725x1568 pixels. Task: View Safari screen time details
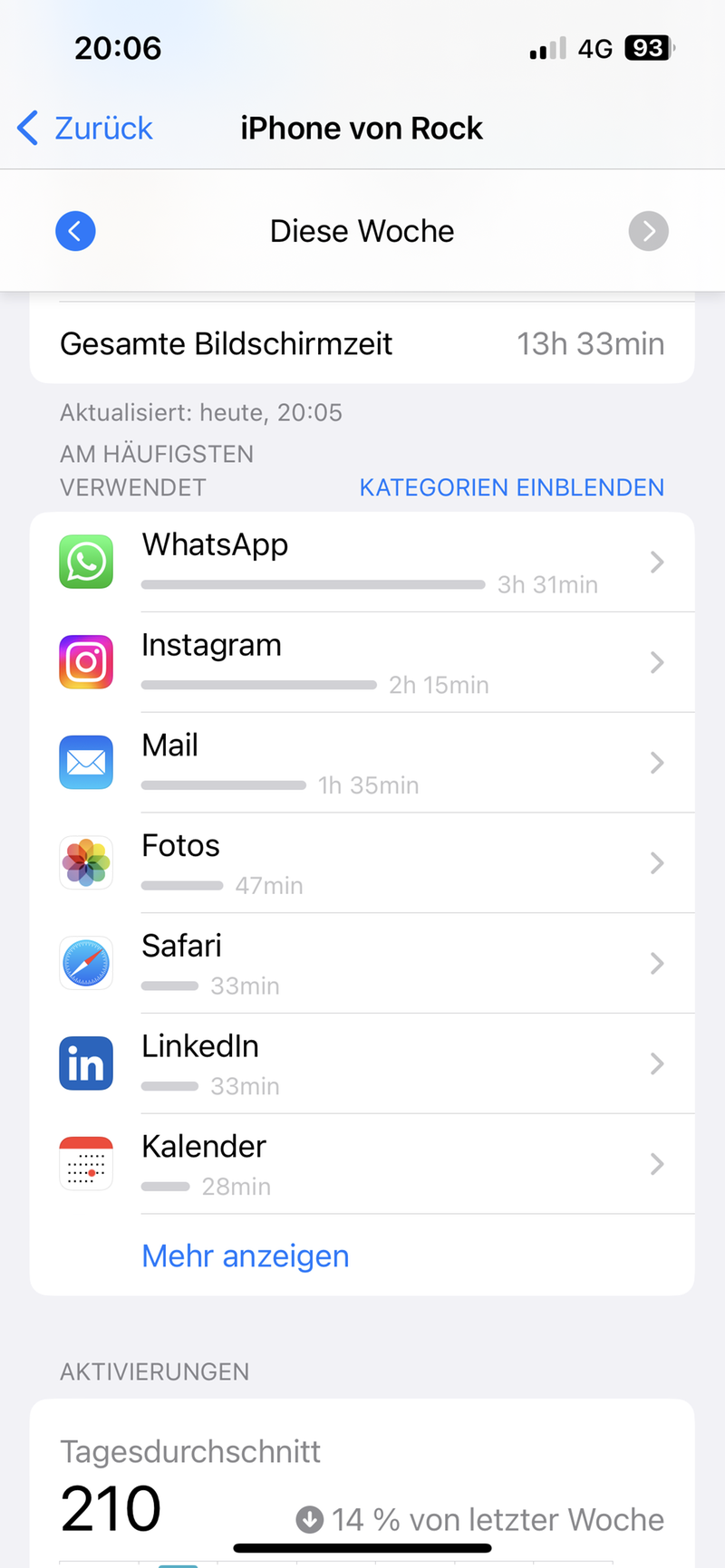click(362, 964)
